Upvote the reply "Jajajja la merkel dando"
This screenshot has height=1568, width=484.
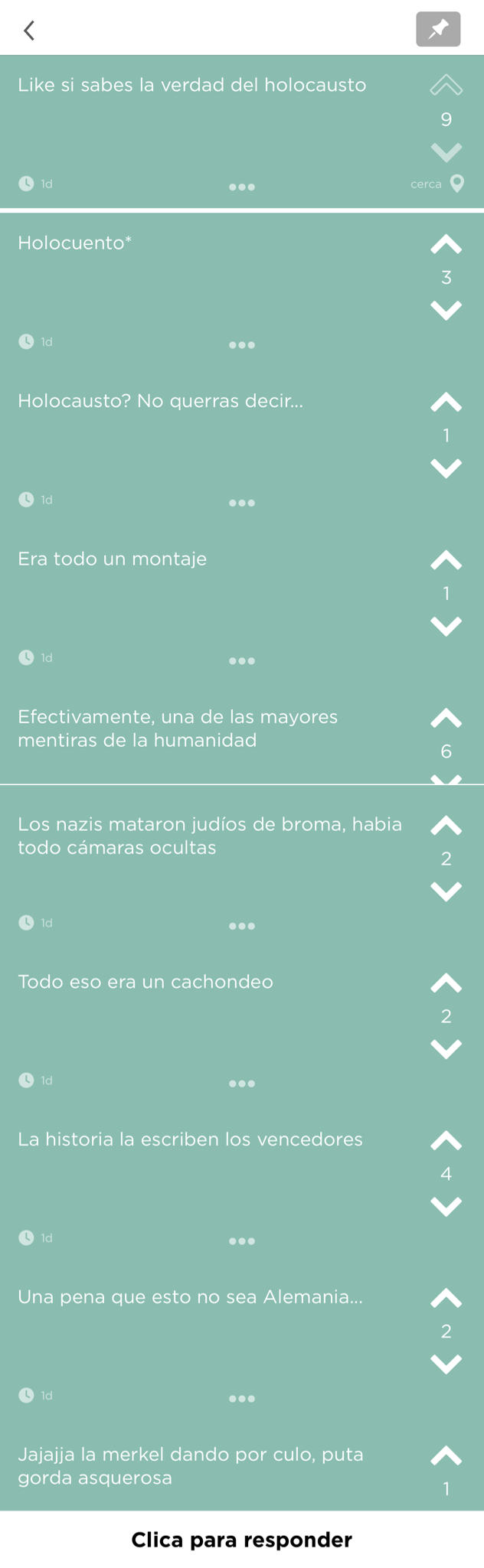pos(446,1456)
